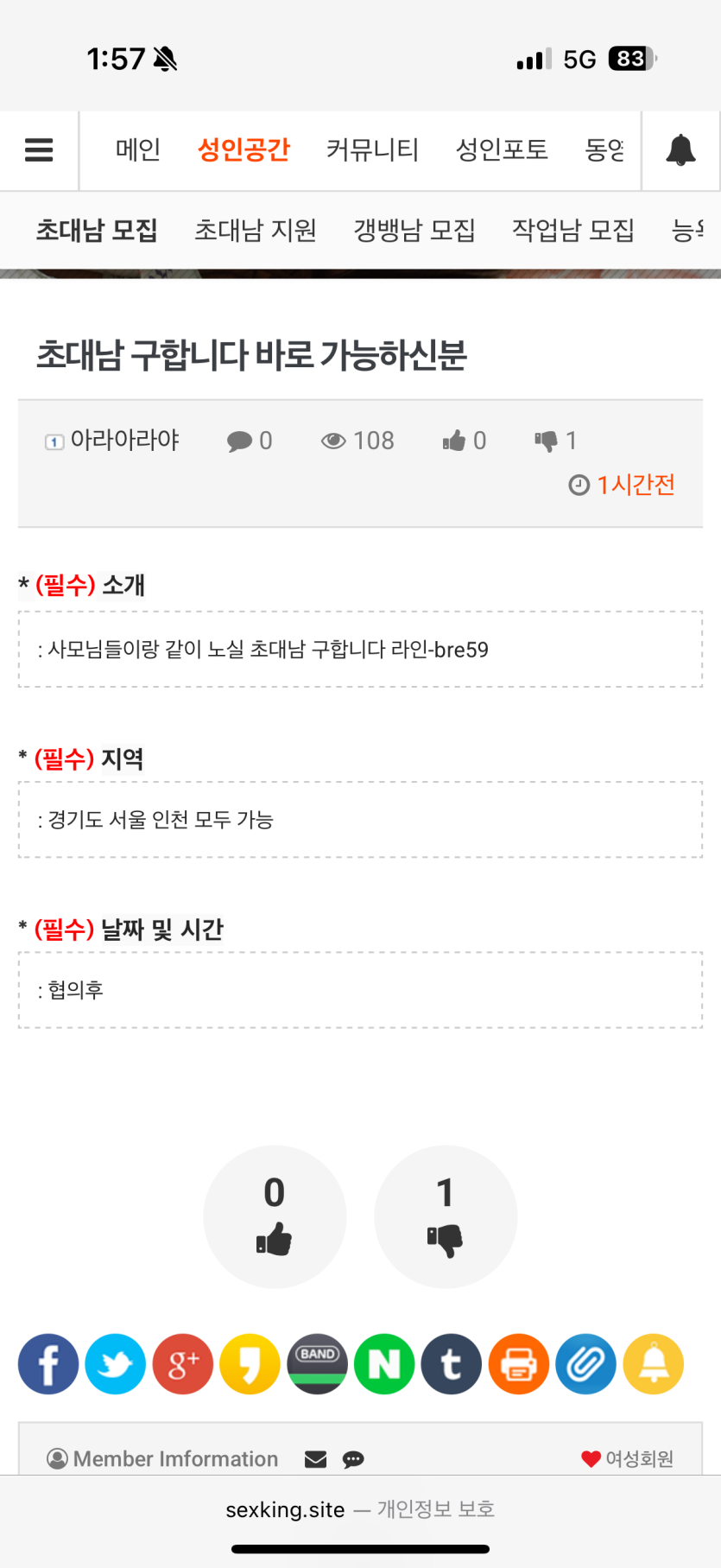Open the hamburger side menu

[x=39, y=150]
